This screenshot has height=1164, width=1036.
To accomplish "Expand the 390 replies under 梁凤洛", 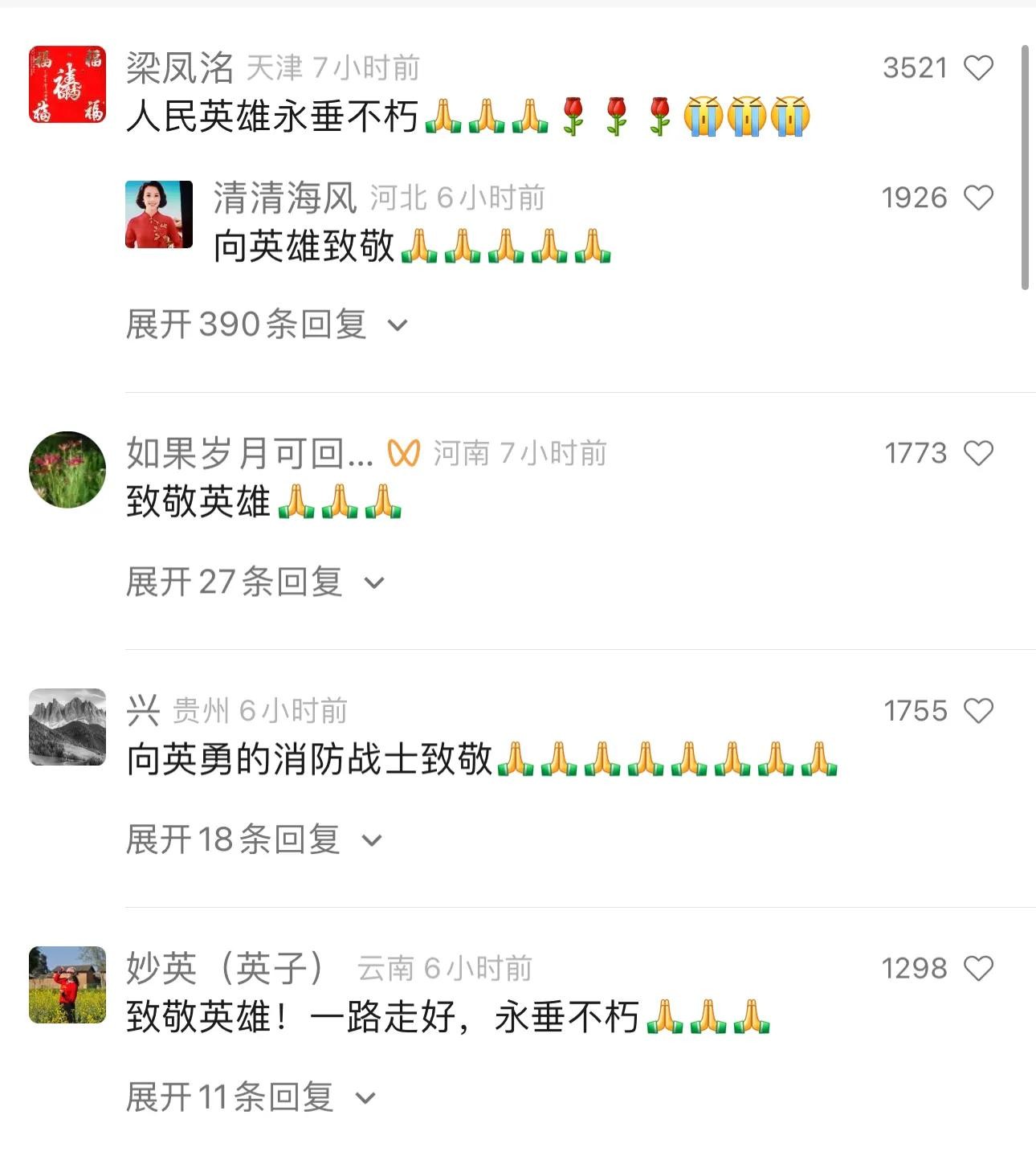I will click(267, 325).
